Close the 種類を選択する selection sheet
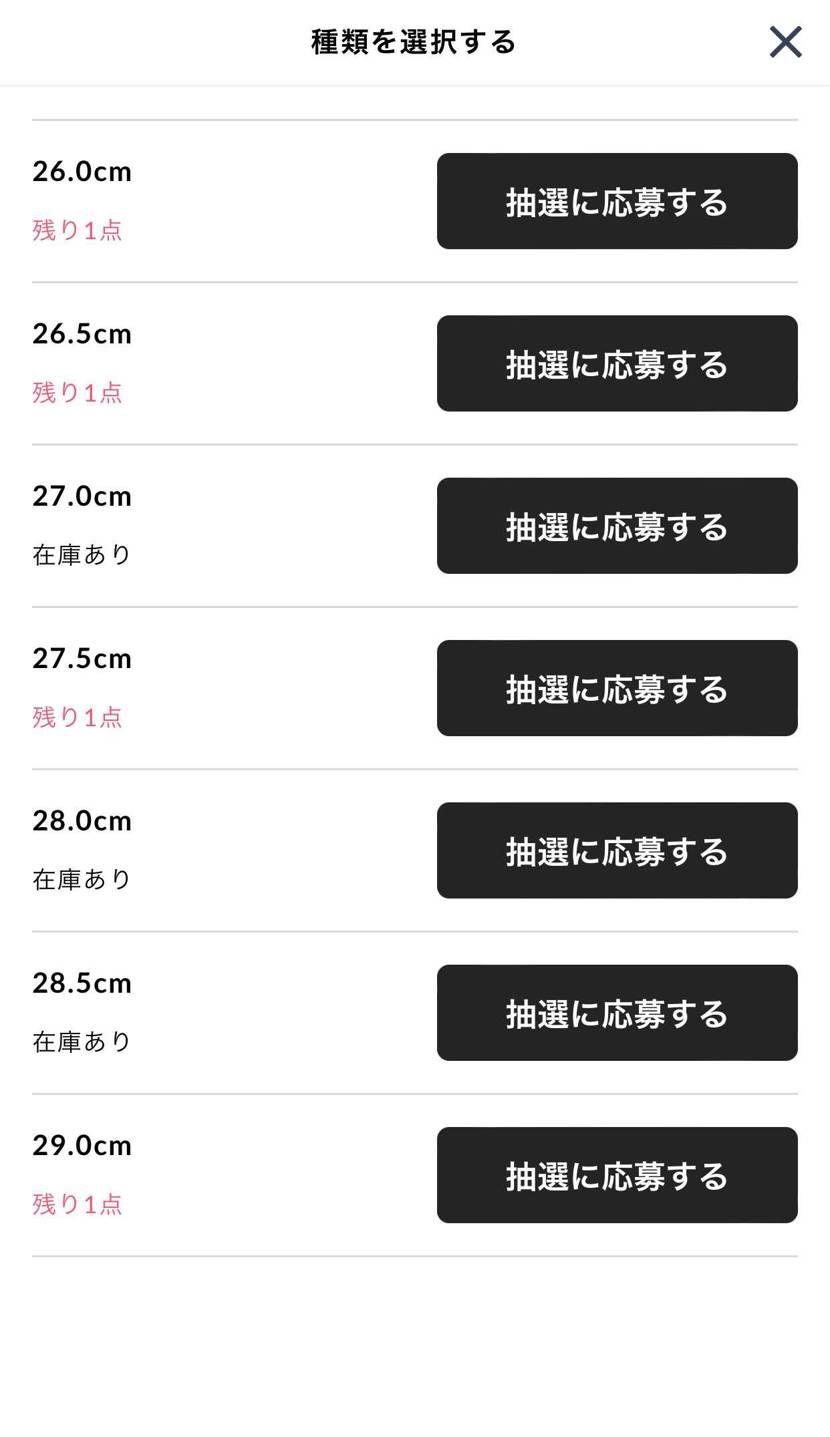Viewport: 830px width, 1437px height. point(785,42)
